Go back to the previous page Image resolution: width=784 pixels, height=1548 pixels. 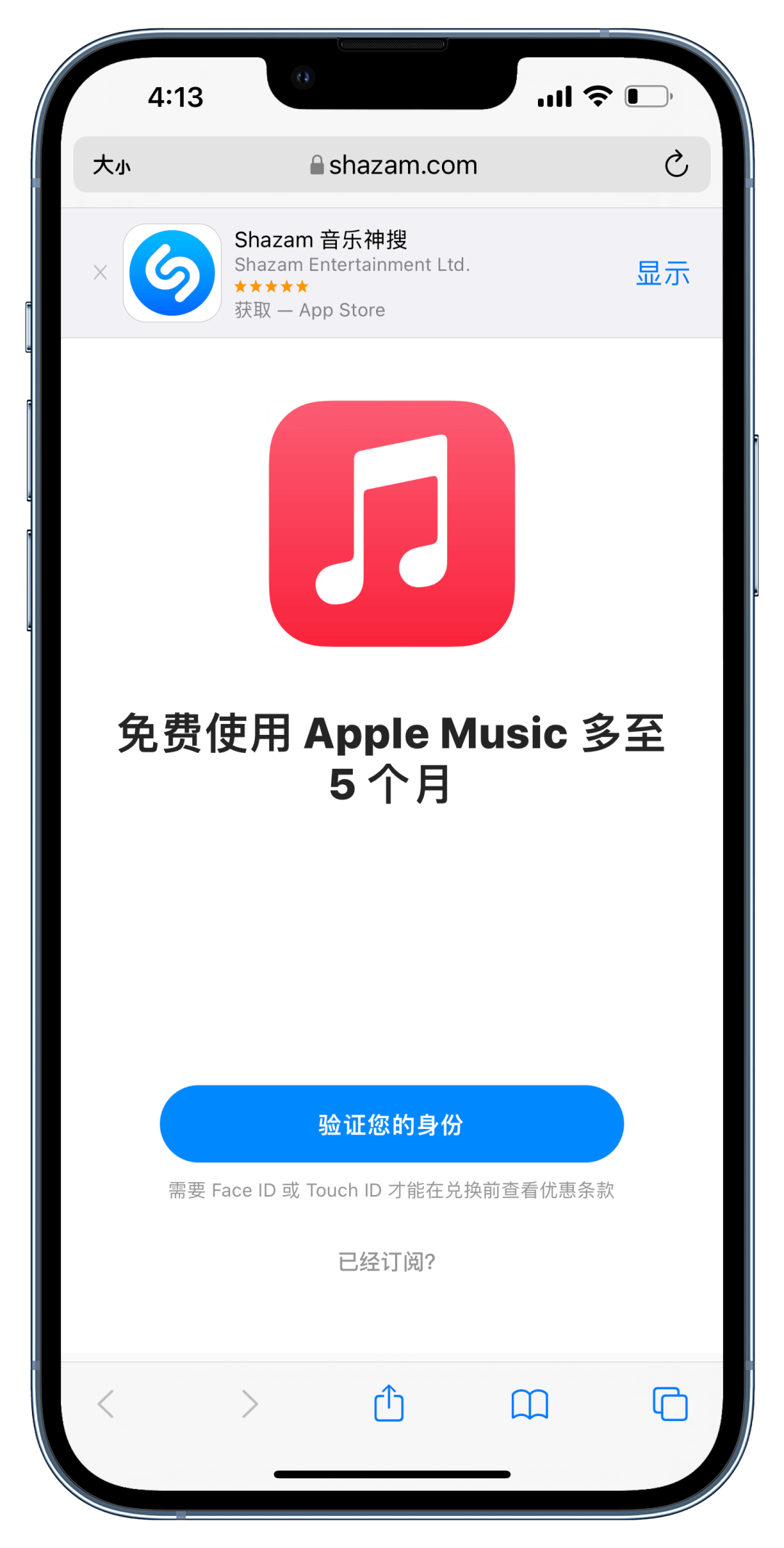tap(106, 1404)
